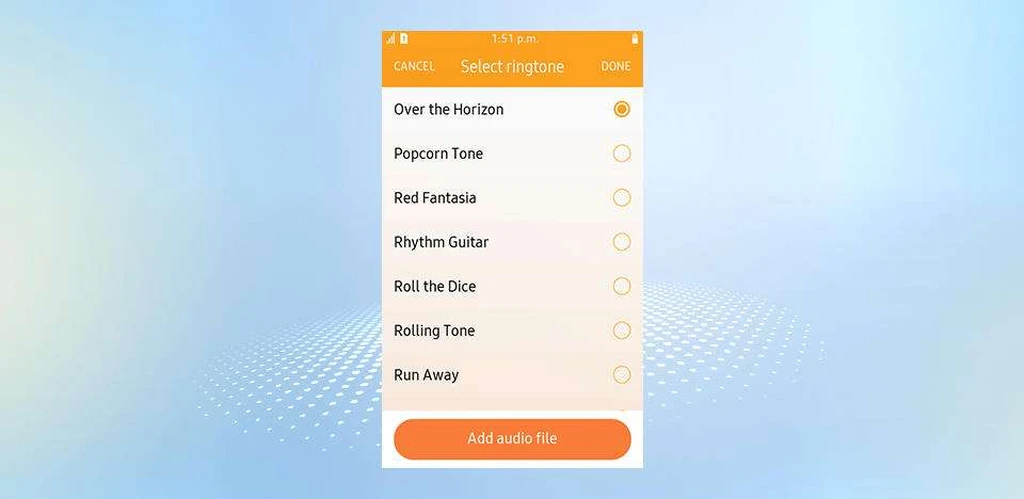
Task: Select the Rhythm Guitar option
Action: click(x=621, y=242)
